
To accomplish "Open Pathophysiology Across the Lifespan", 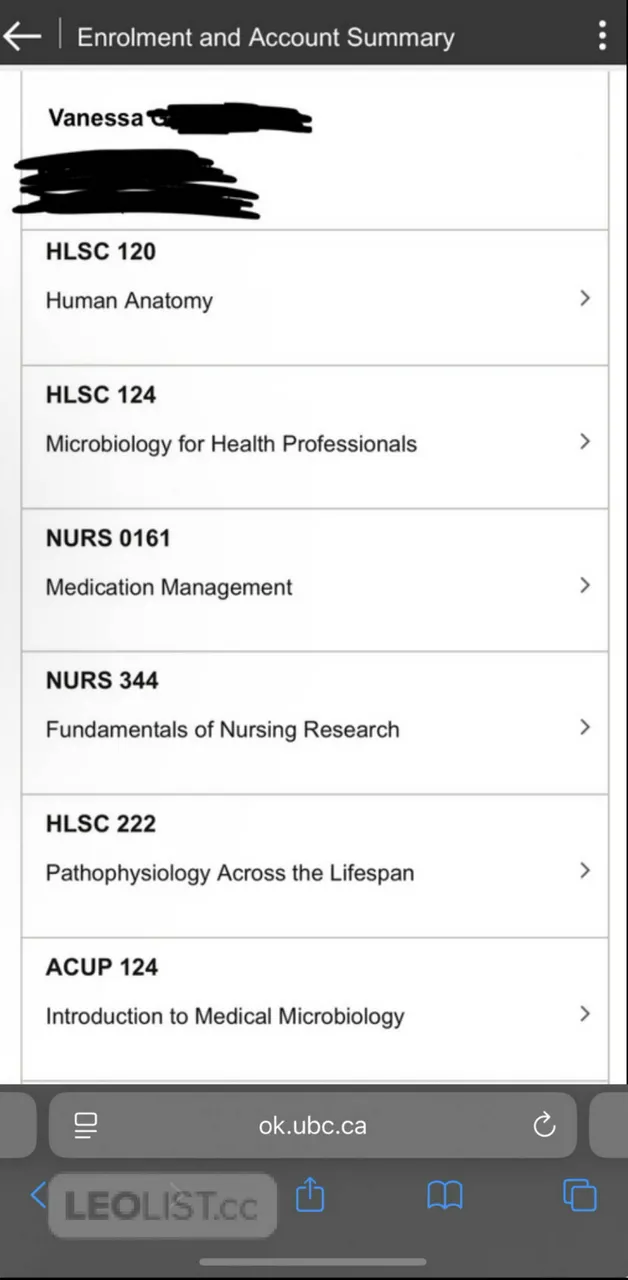I will coord(314,870).
